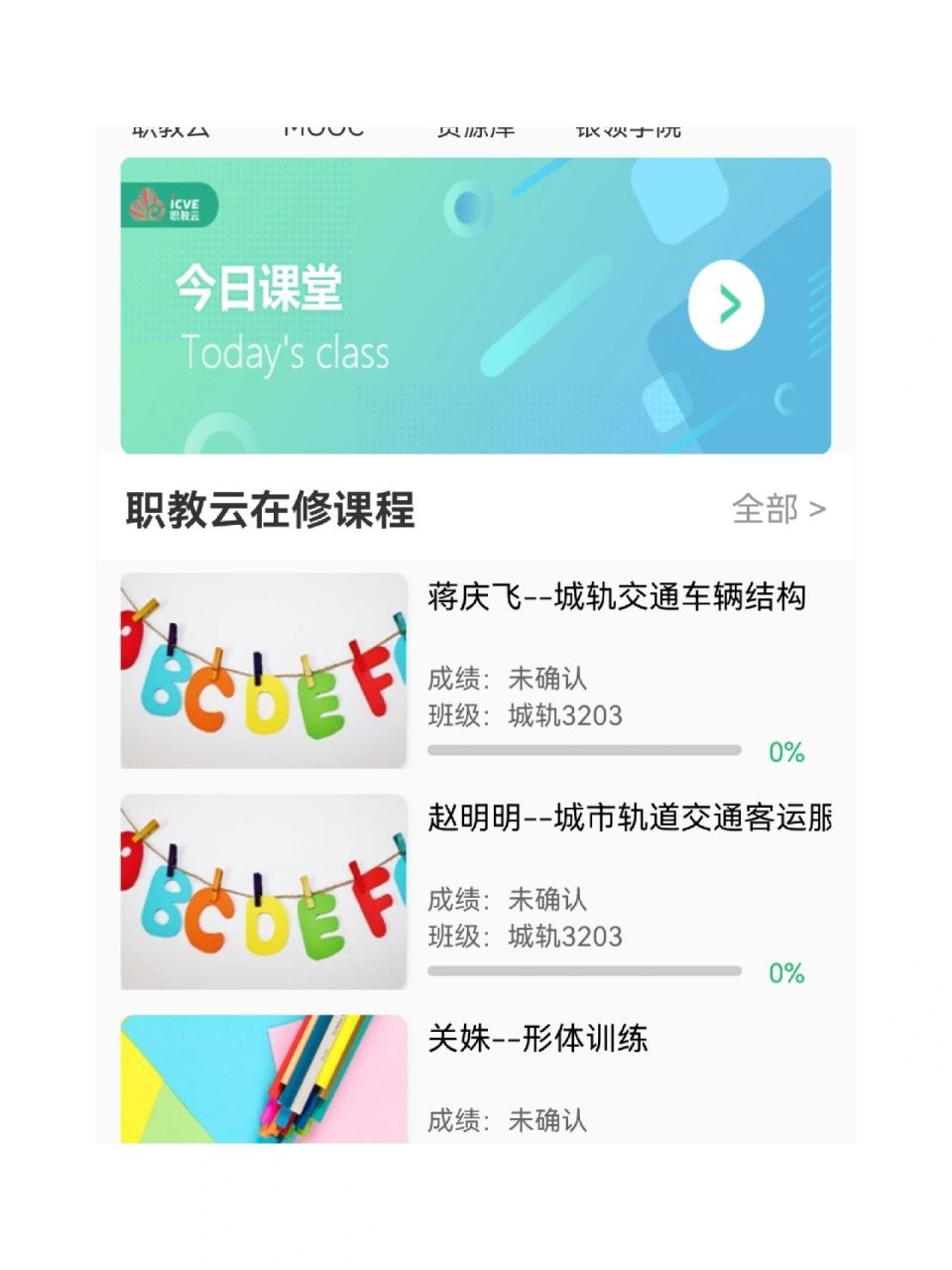This screenshot has height=1270, width=952.
Task: Tap the green arrow circle on the banner
Action: [x=725, y=302]
